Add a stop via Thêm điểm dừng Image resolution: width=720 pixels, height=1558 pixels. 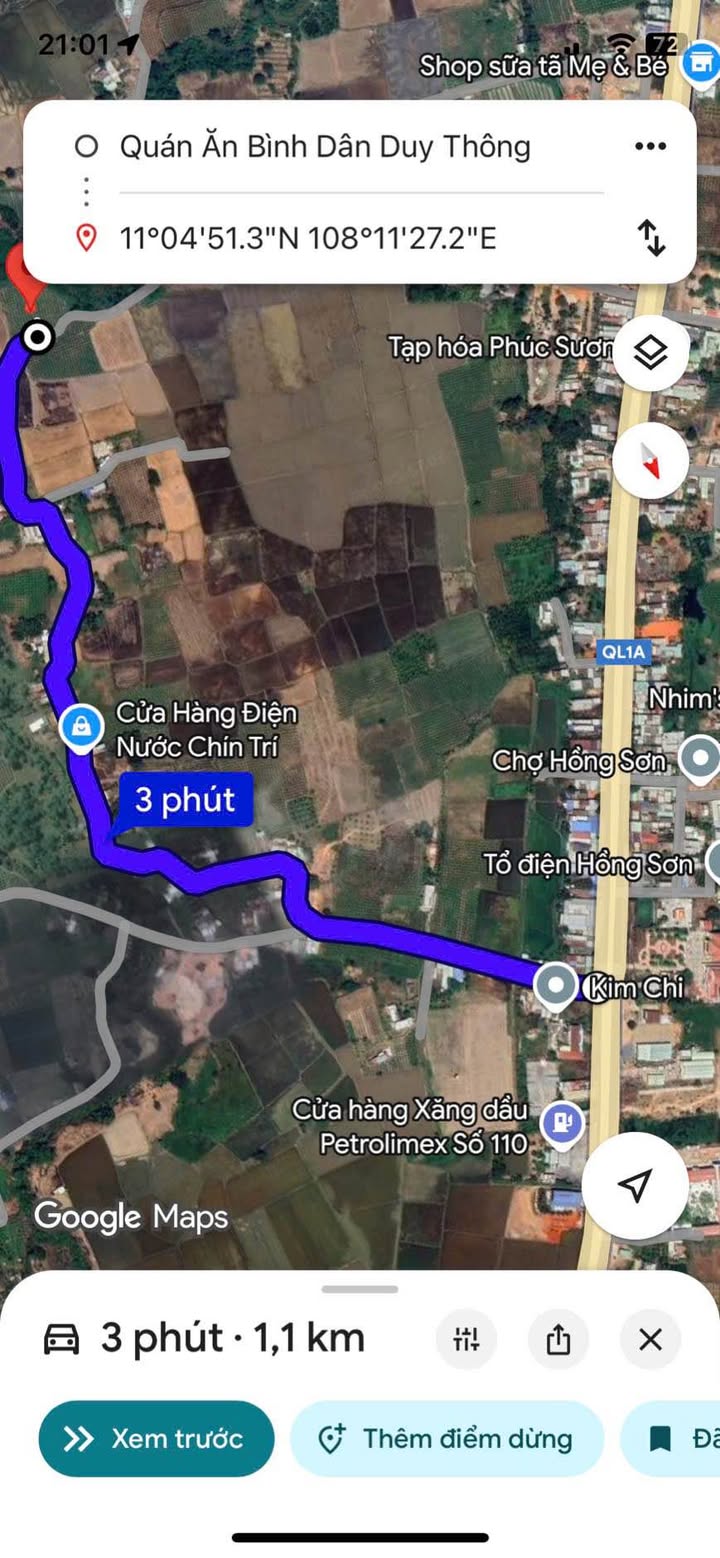(x=447, y=1439)
